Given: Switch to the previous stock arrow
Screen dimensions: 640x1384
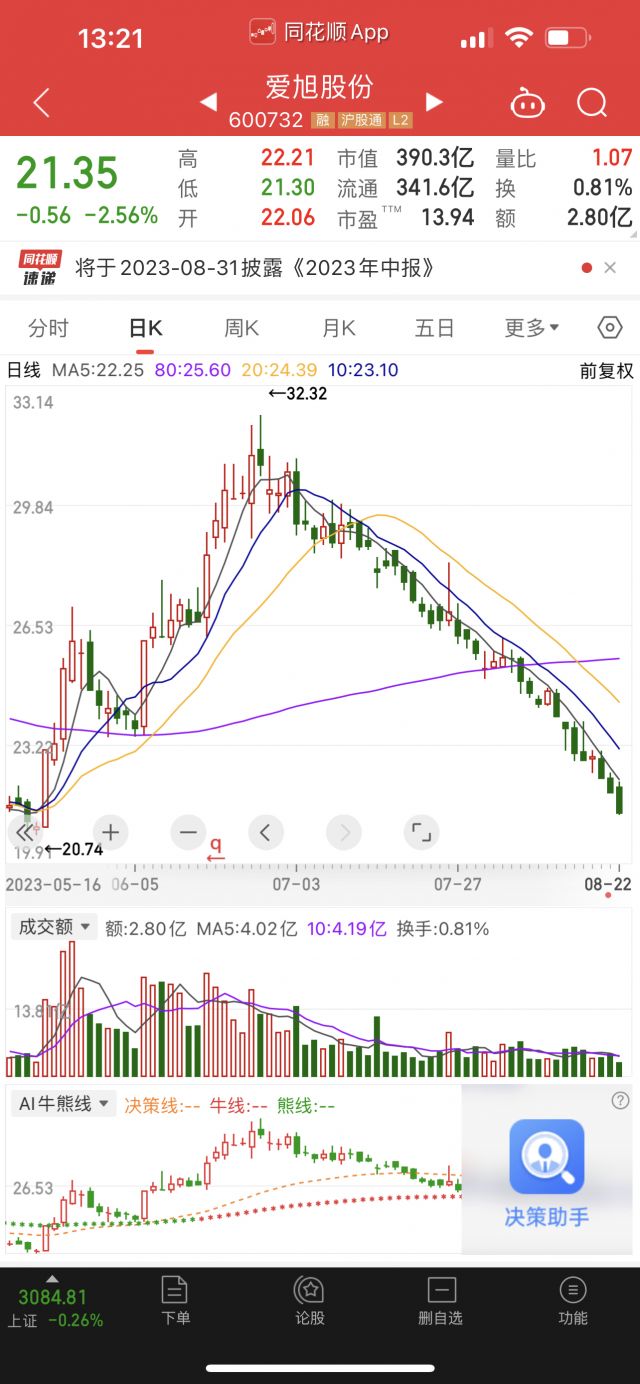Looking at the screenshot, I should pyautogui.click(x=208, y=102).
